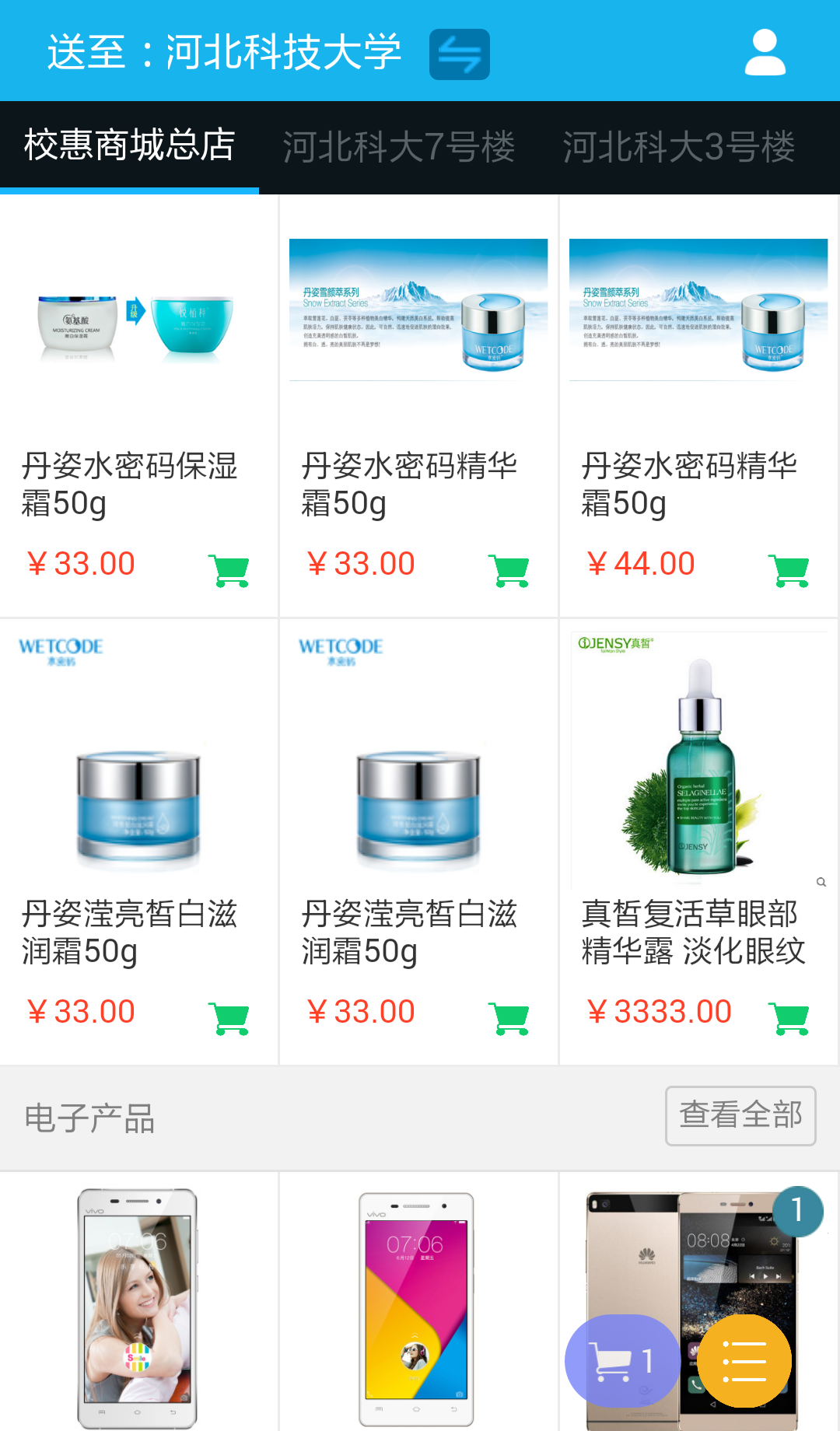
Task: Open the user profile icon
Action: [x=765, y=53]
